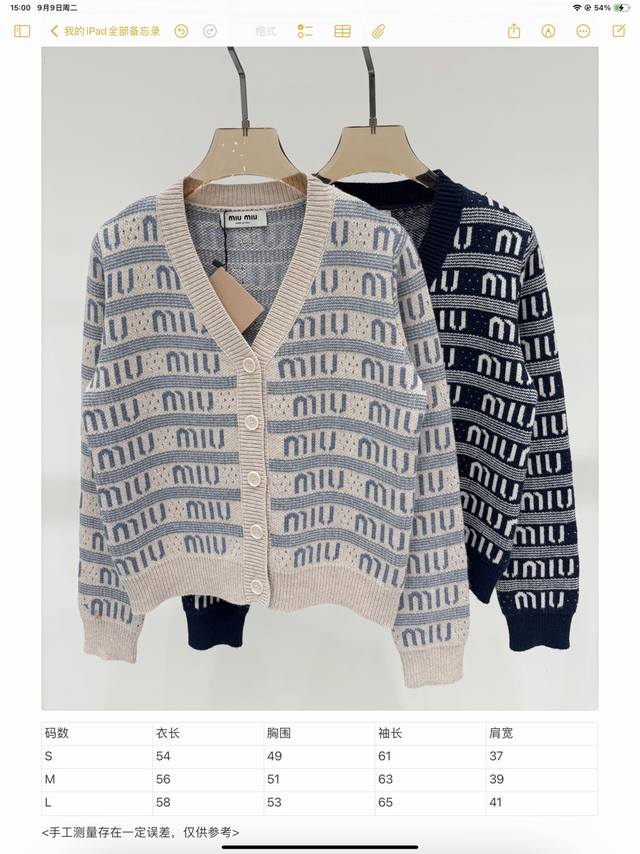Image resolution: width=640 pixels, height=854 pixels.
Task: Undo the last edit
Action: pyautogui.click(x=181, y=31)
